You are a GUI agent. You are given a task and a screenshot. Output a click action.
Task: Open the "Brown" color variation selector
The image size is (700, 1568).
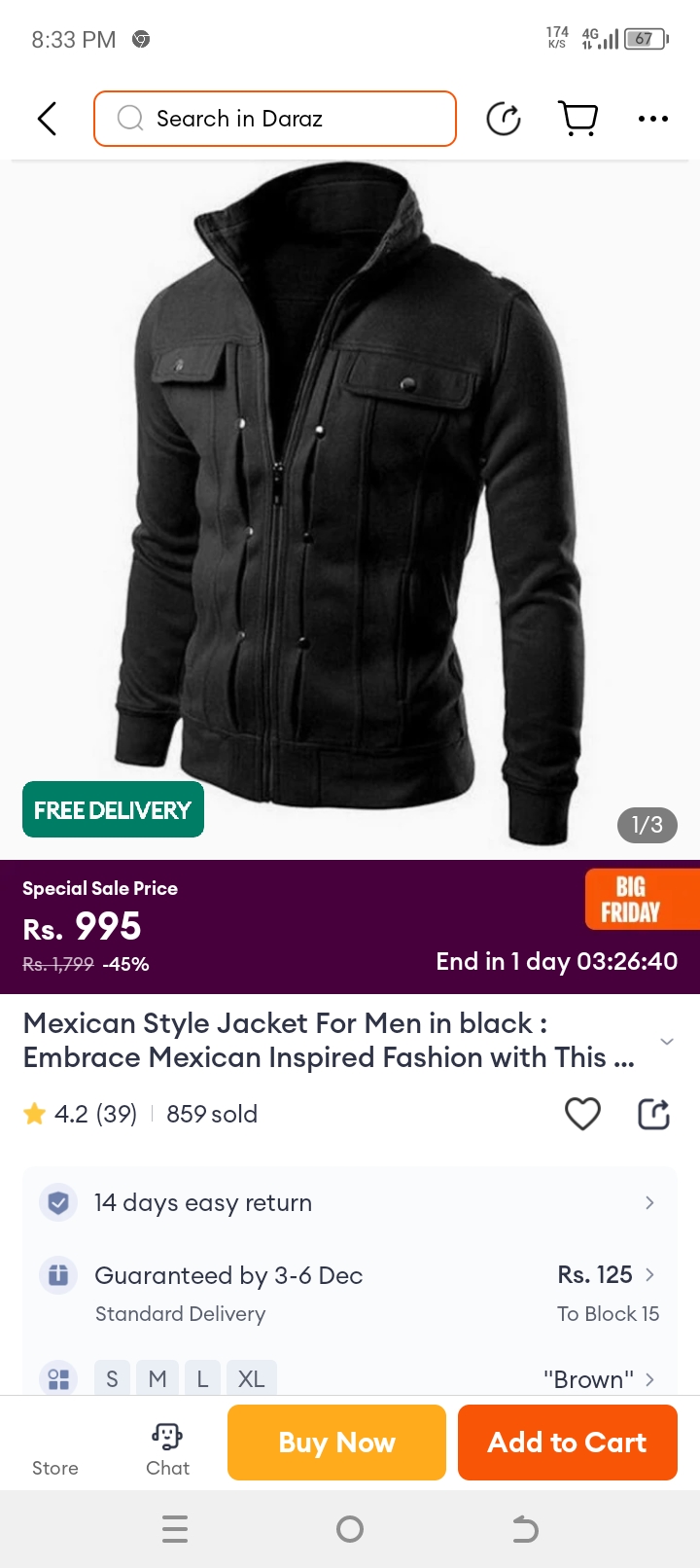(598, 1378)
